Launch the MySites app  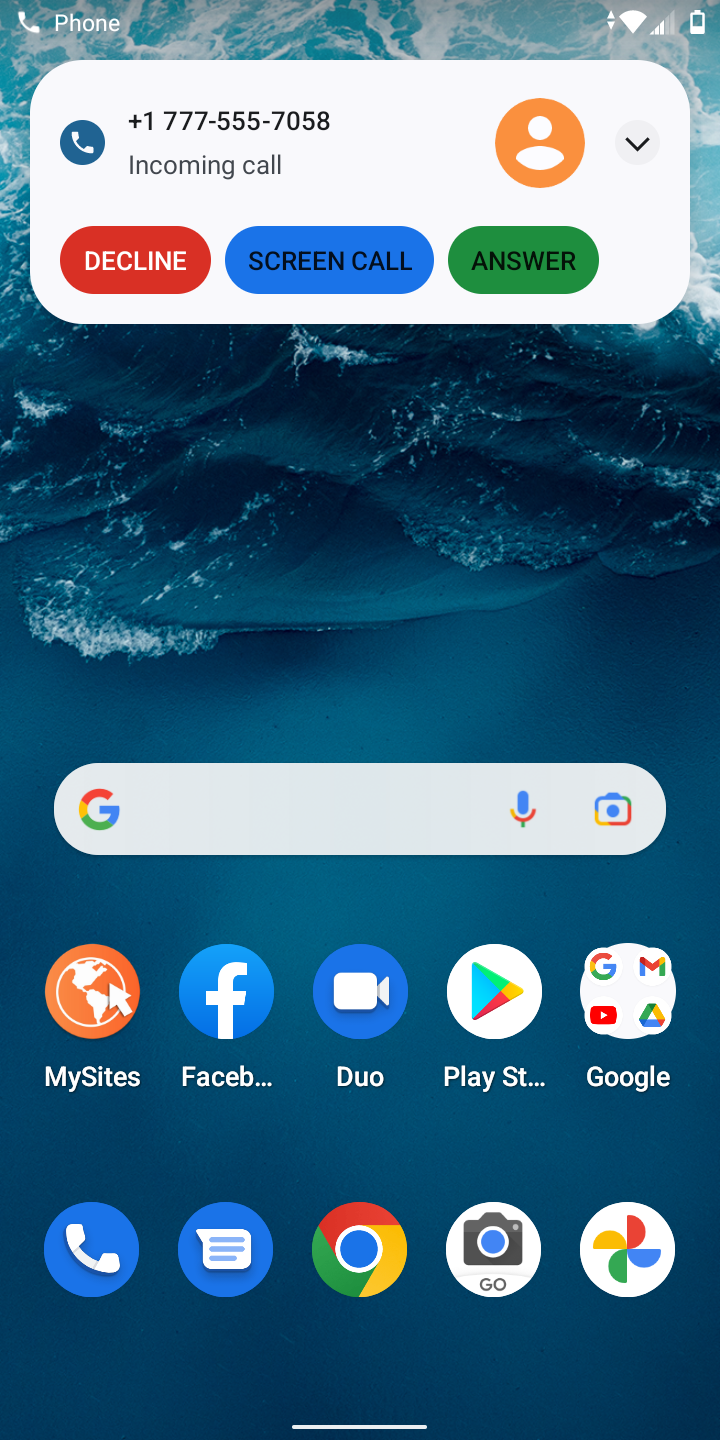click(x=92, y=992)
